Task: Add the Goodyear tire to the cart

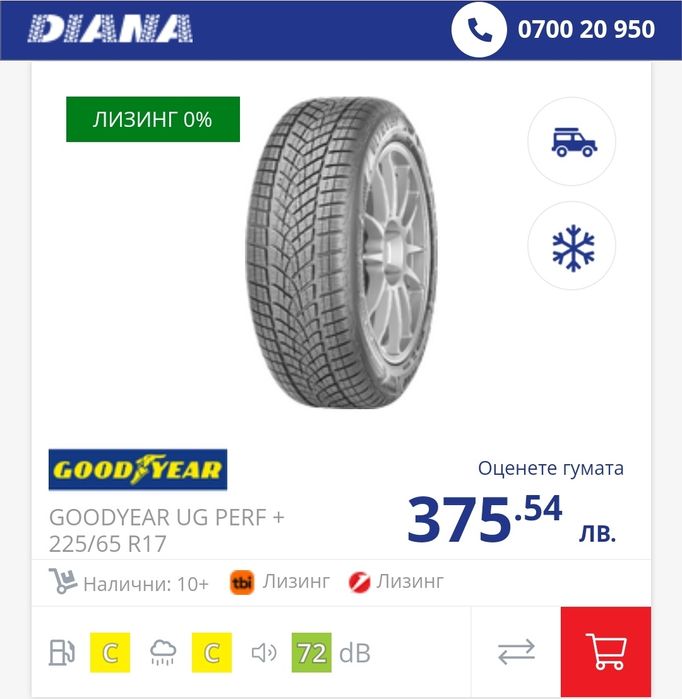Action: pyautogui.click(x=605, y=652)
